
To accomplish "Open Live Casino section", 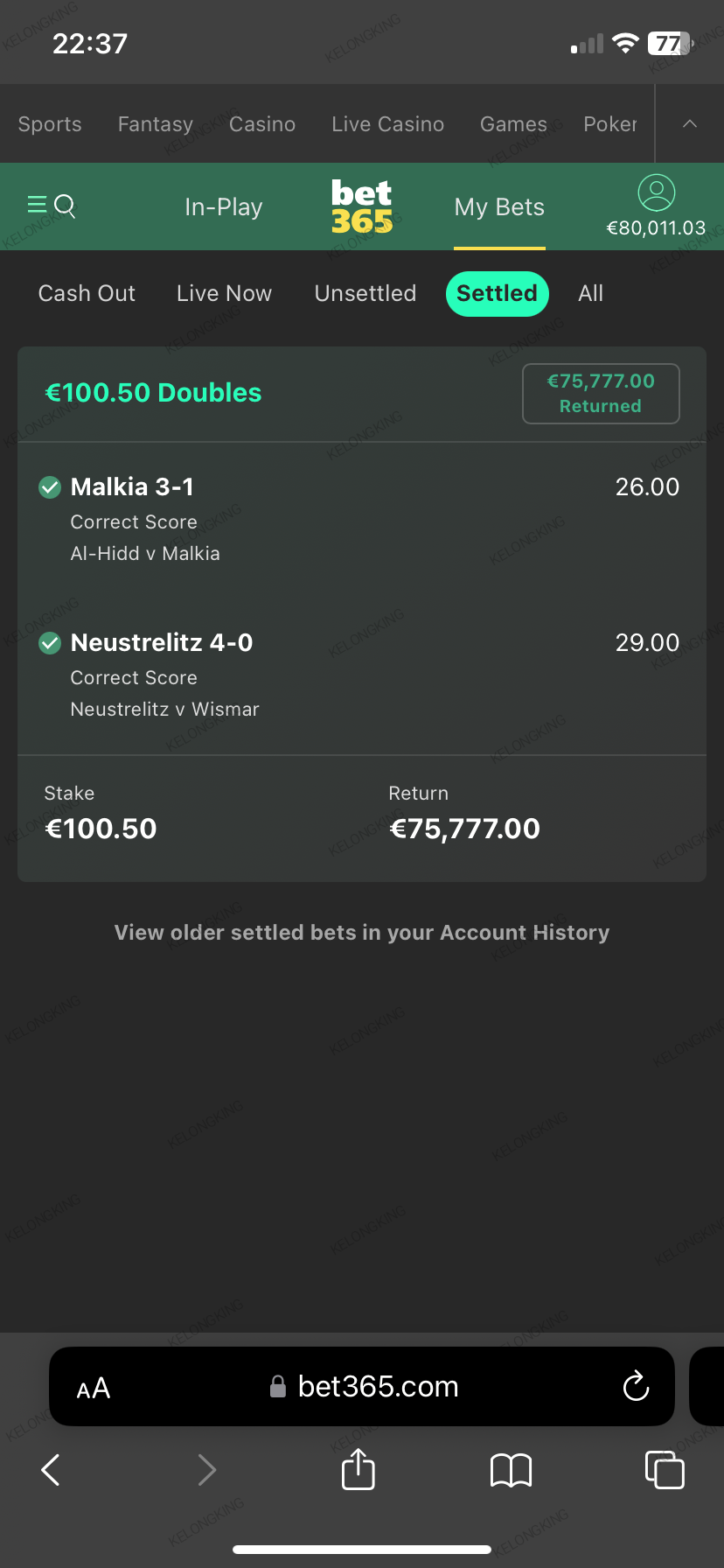I will 387,124.
